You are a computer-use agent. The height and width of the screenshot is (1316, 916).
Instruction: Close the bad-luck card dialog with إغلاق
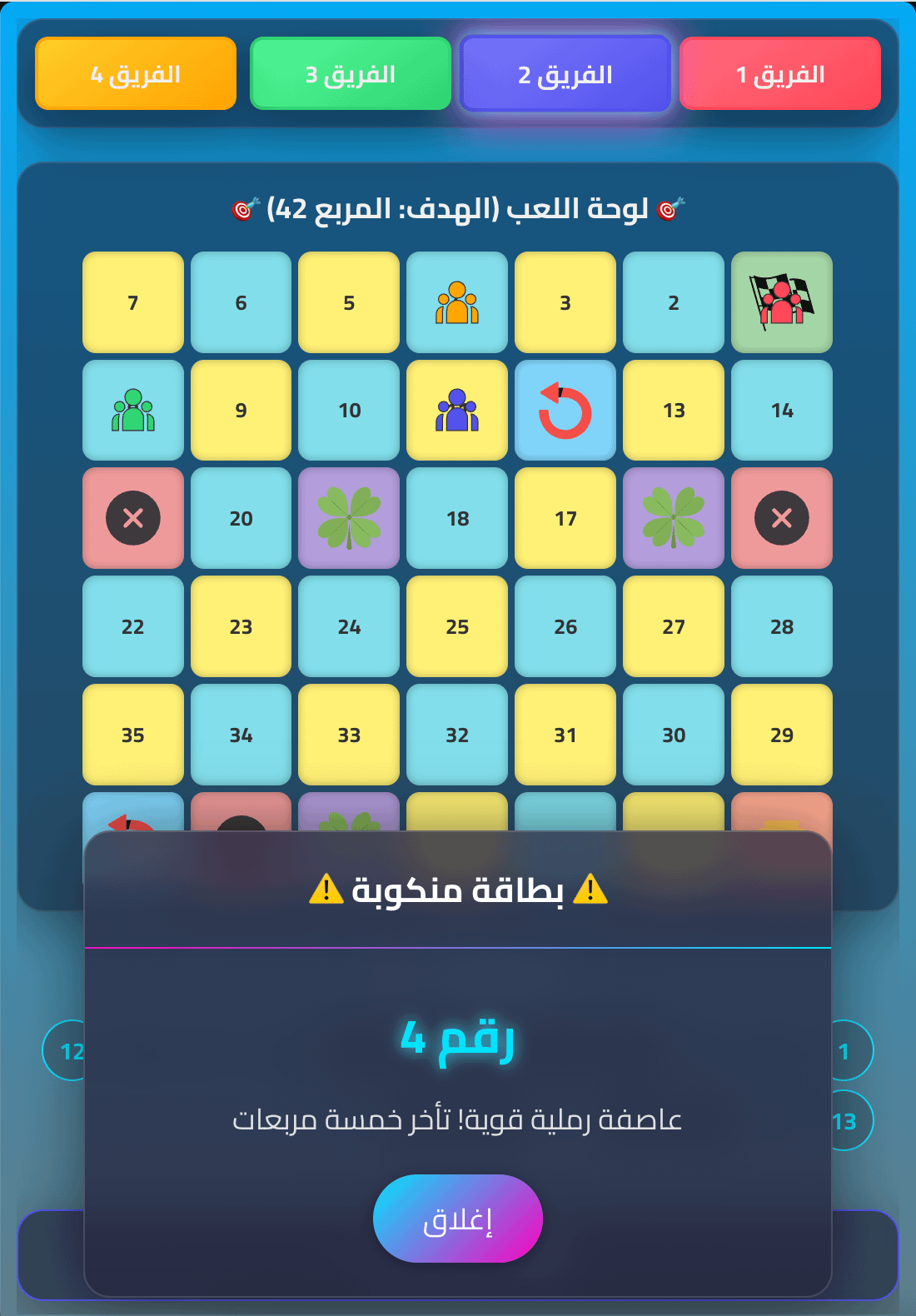click(x=457, y=1219)
